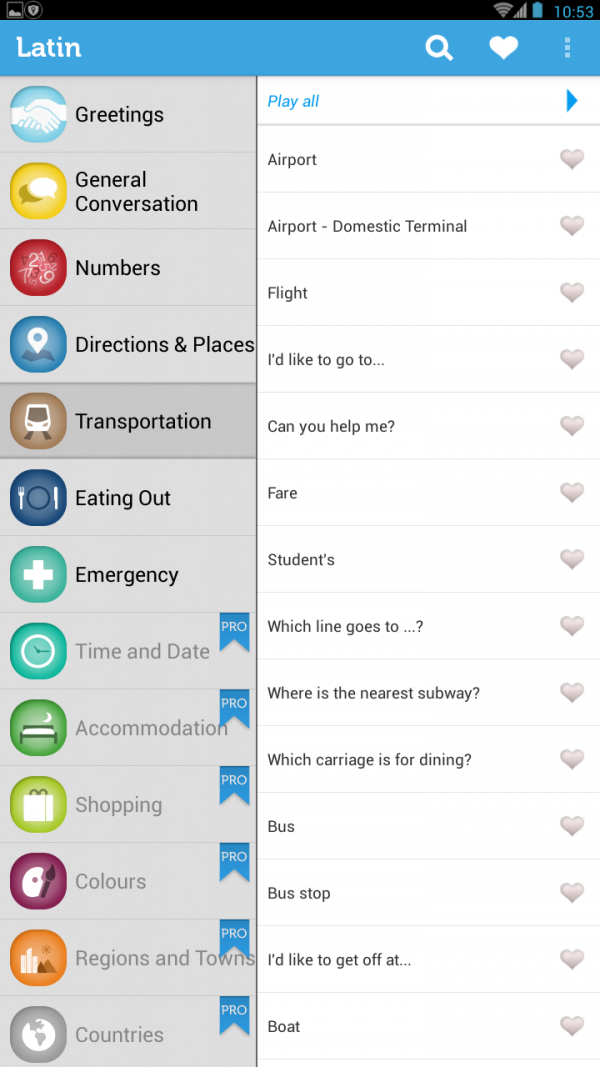This screenshot has height=1067, width=600.
Task: Favorite the Airport phrase
Action: tap(572, 159)
